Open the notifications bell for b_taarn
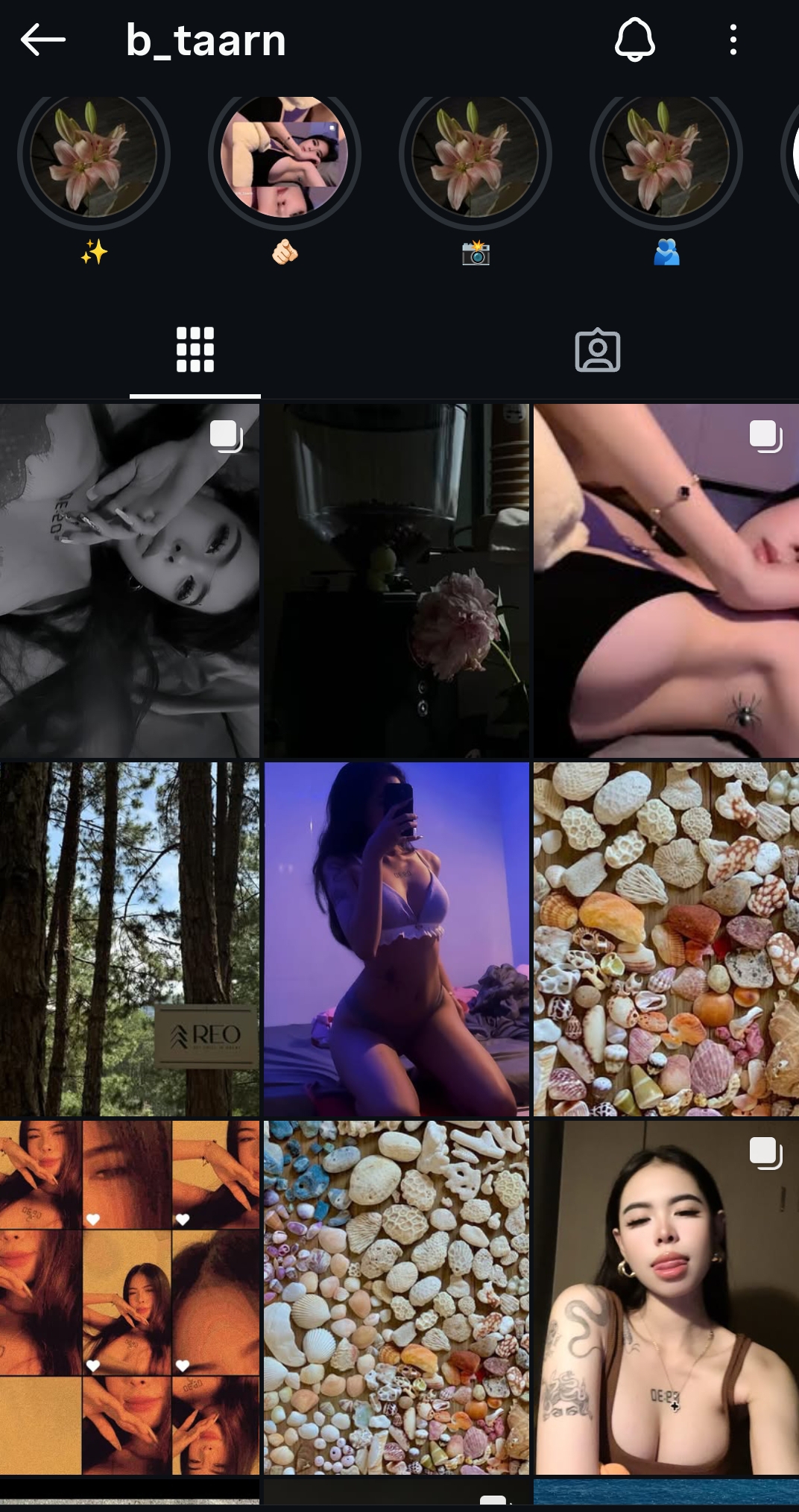 (x=634, y=40)
